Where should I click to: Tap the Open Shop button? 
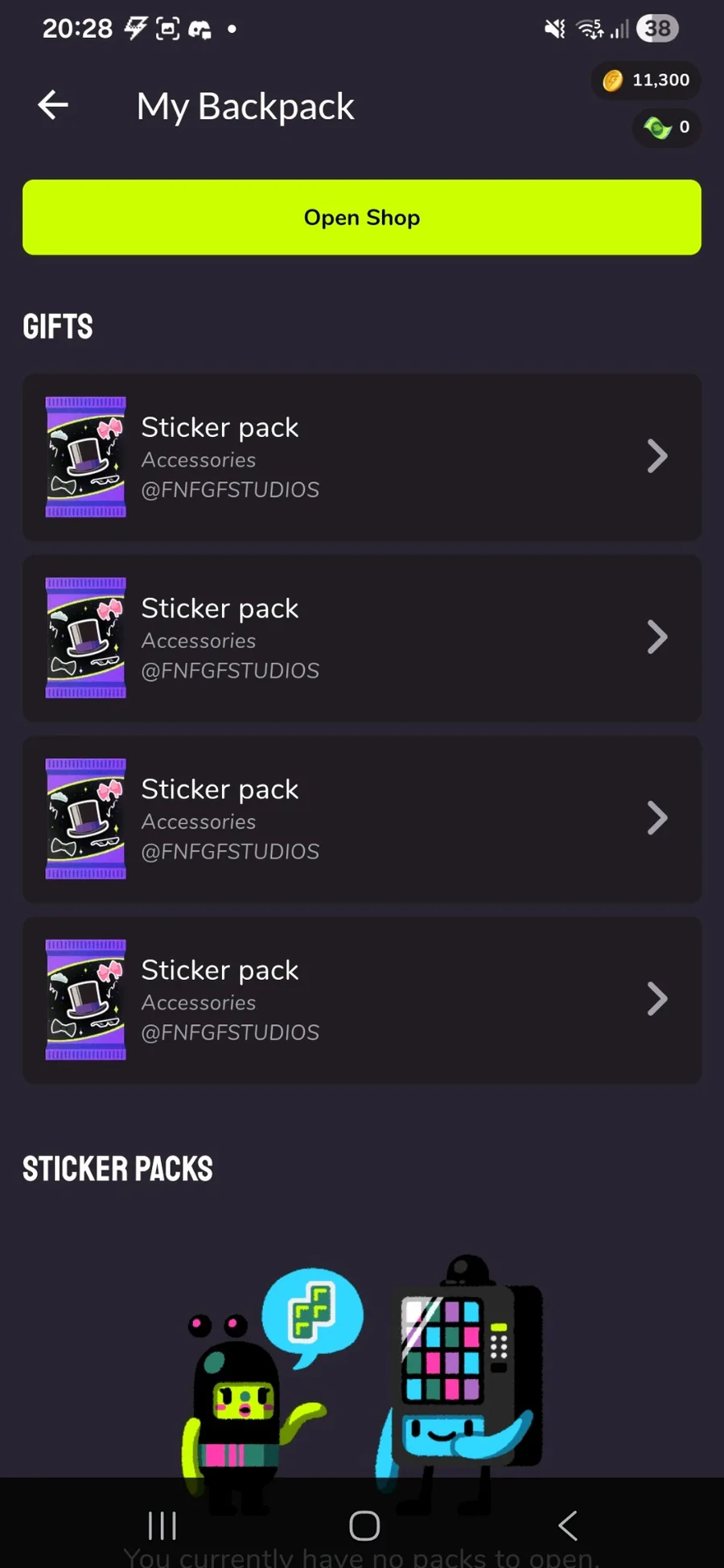coord(362,217)
